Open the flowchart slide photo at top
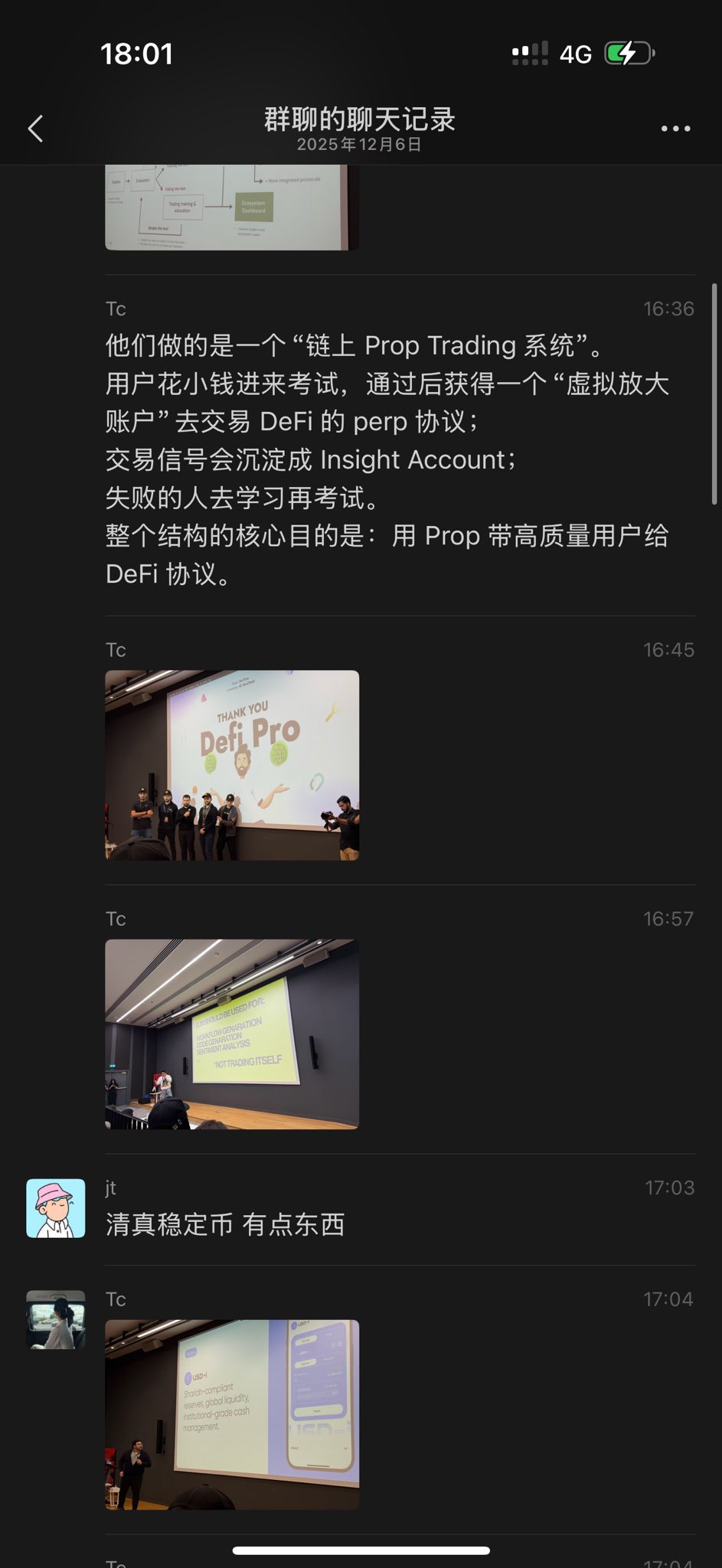 (x=231, y=207)
